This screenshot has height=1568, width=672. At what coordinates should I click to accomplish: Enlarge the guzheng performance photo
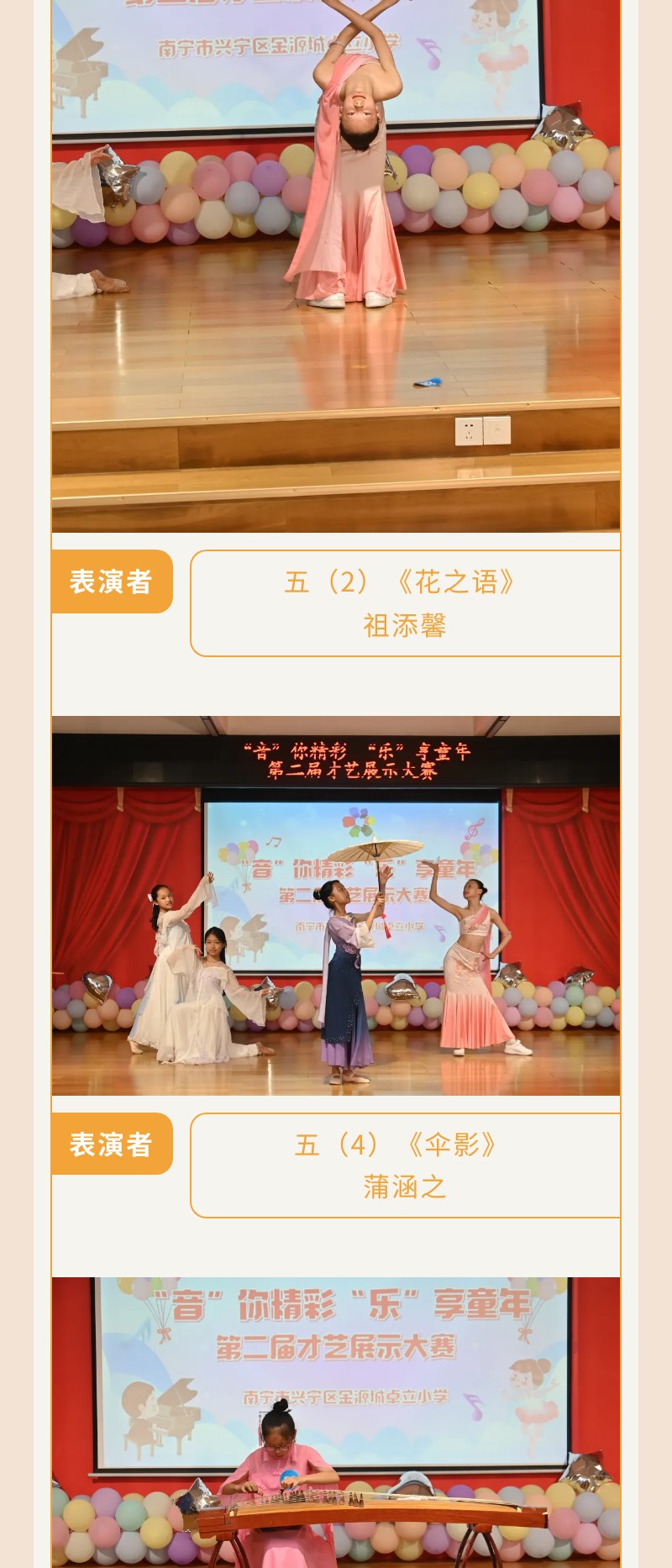point(336,1422)
